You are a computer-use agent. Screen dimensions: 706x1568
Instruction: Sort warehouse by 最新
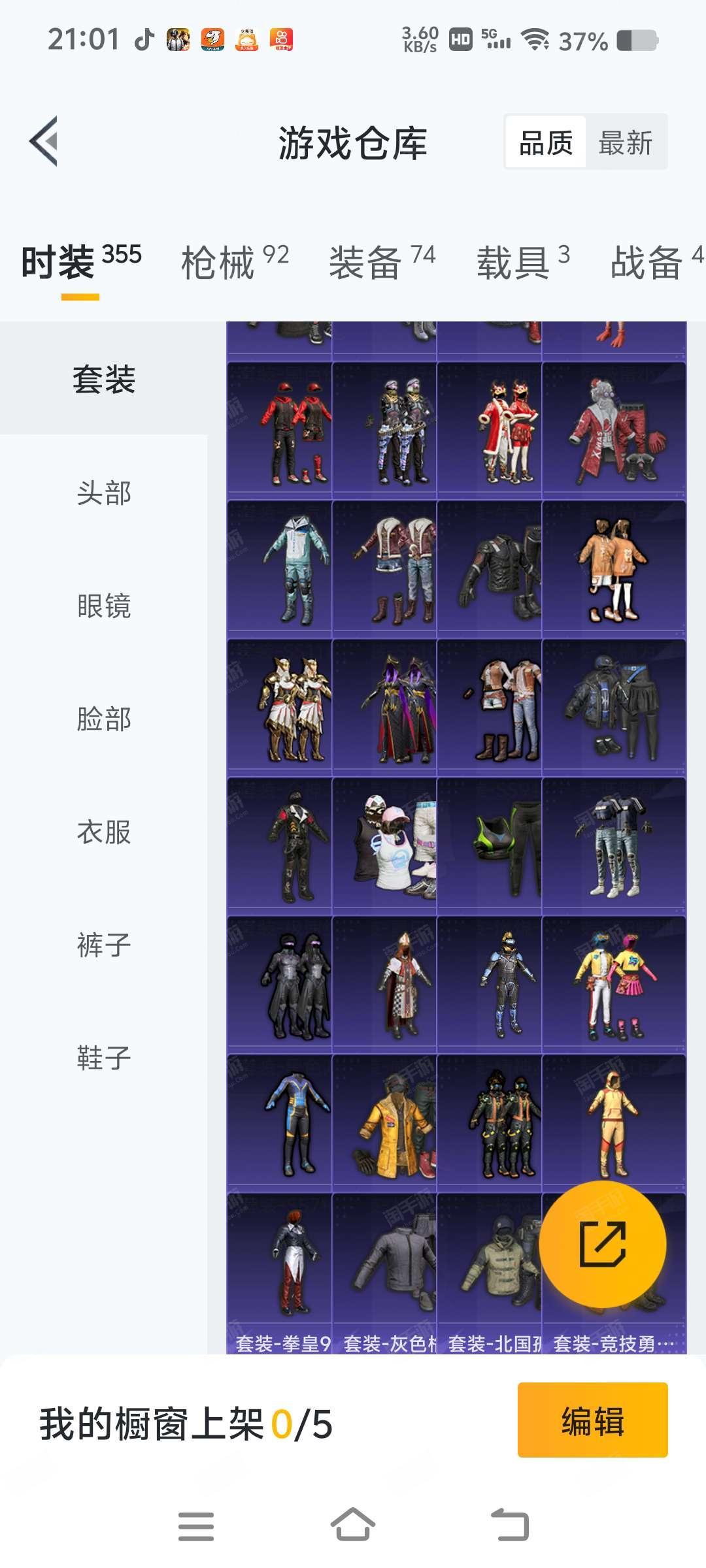tap(626, 142)
